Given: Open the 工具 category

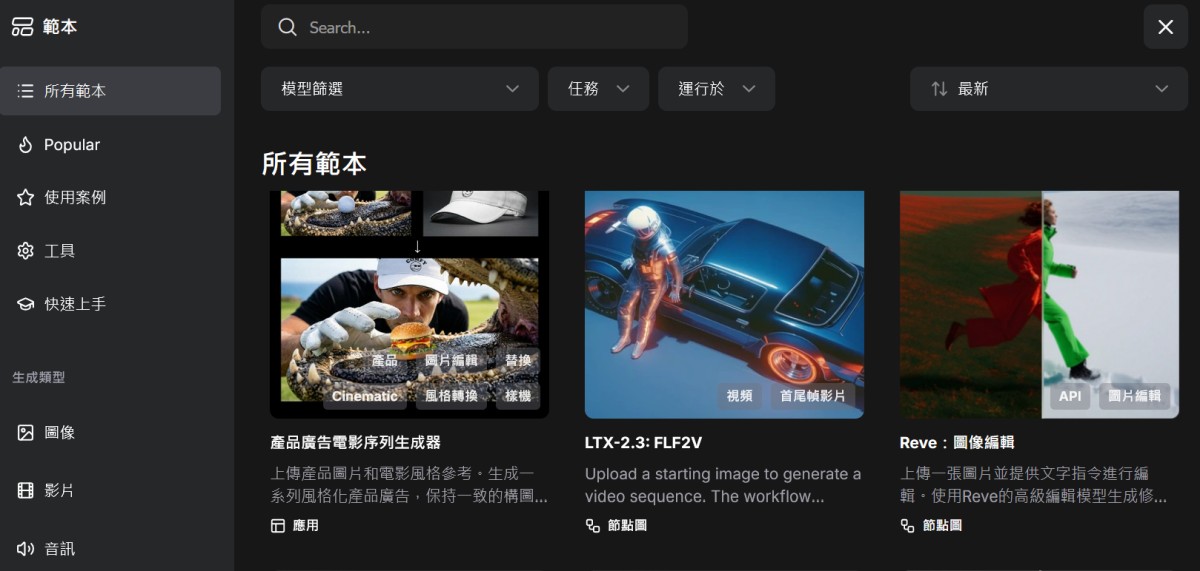Looking at the screenshot, I should pyautogui.click(x=60, y=251).
